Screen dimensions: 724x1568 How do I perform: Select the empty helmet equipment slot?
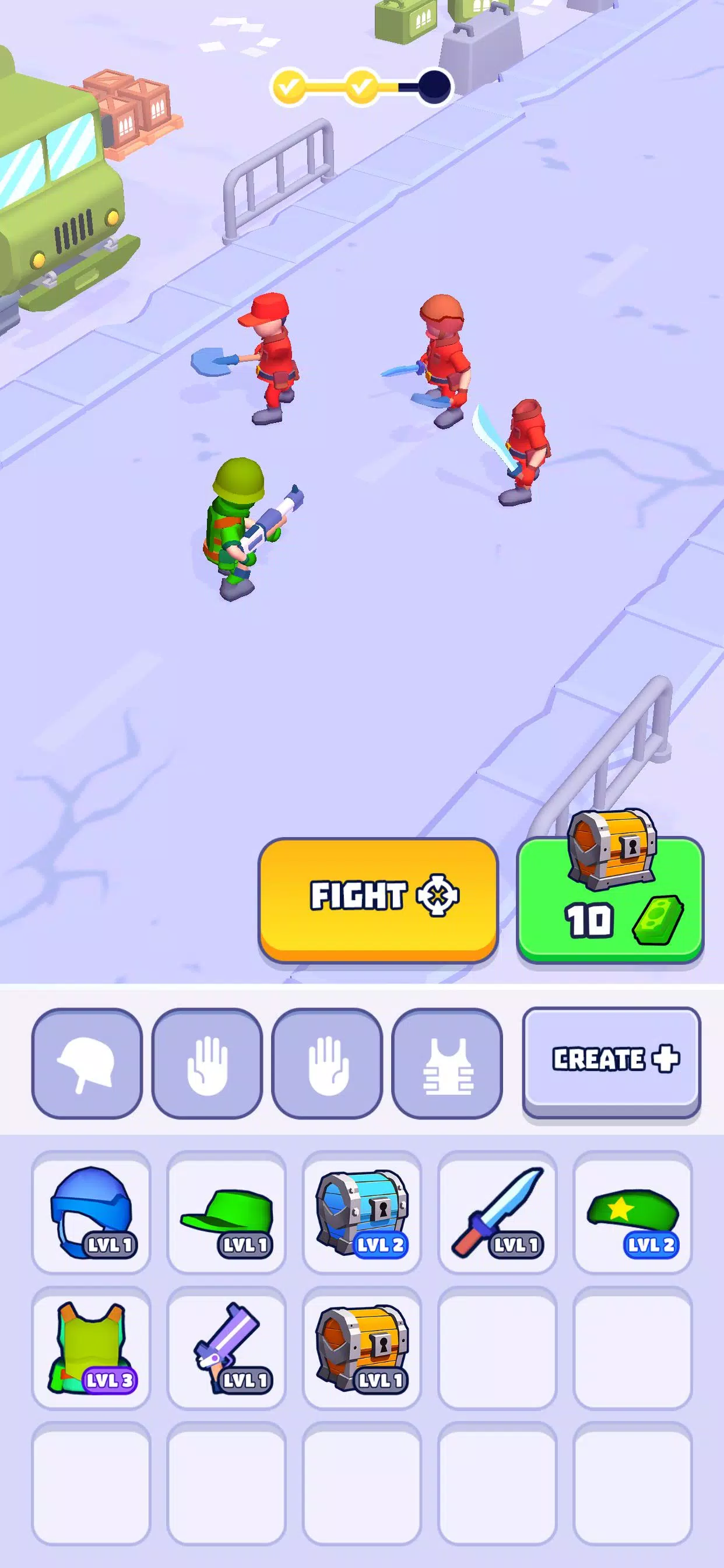pyautogui.click(x=87, y=1063)
